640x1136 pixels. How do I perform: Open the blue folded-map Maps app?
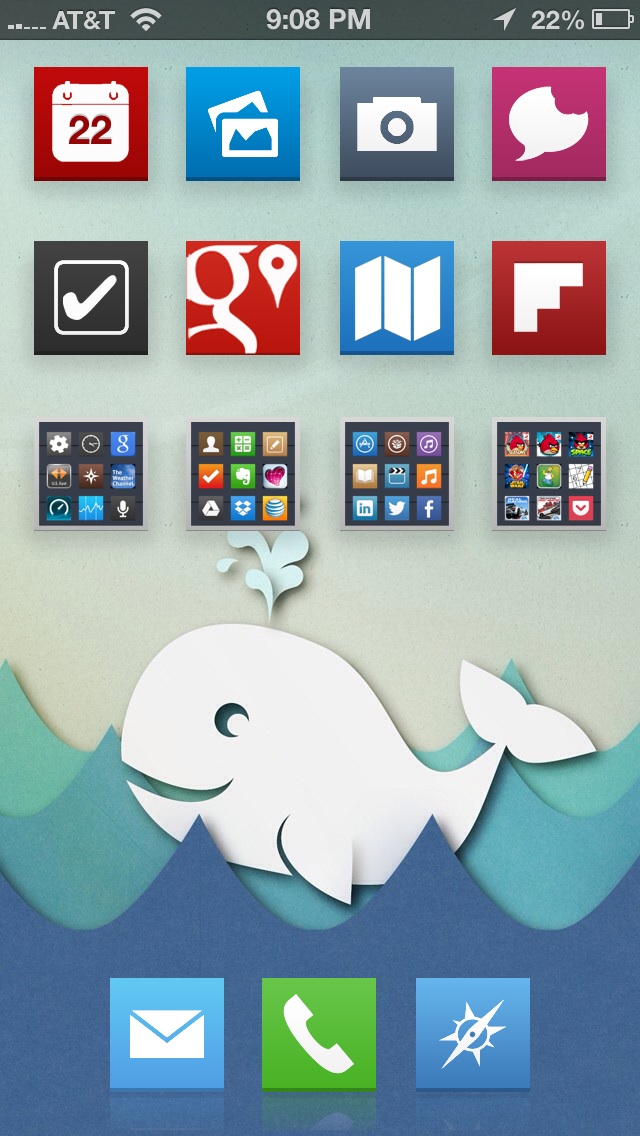[396, 298]
